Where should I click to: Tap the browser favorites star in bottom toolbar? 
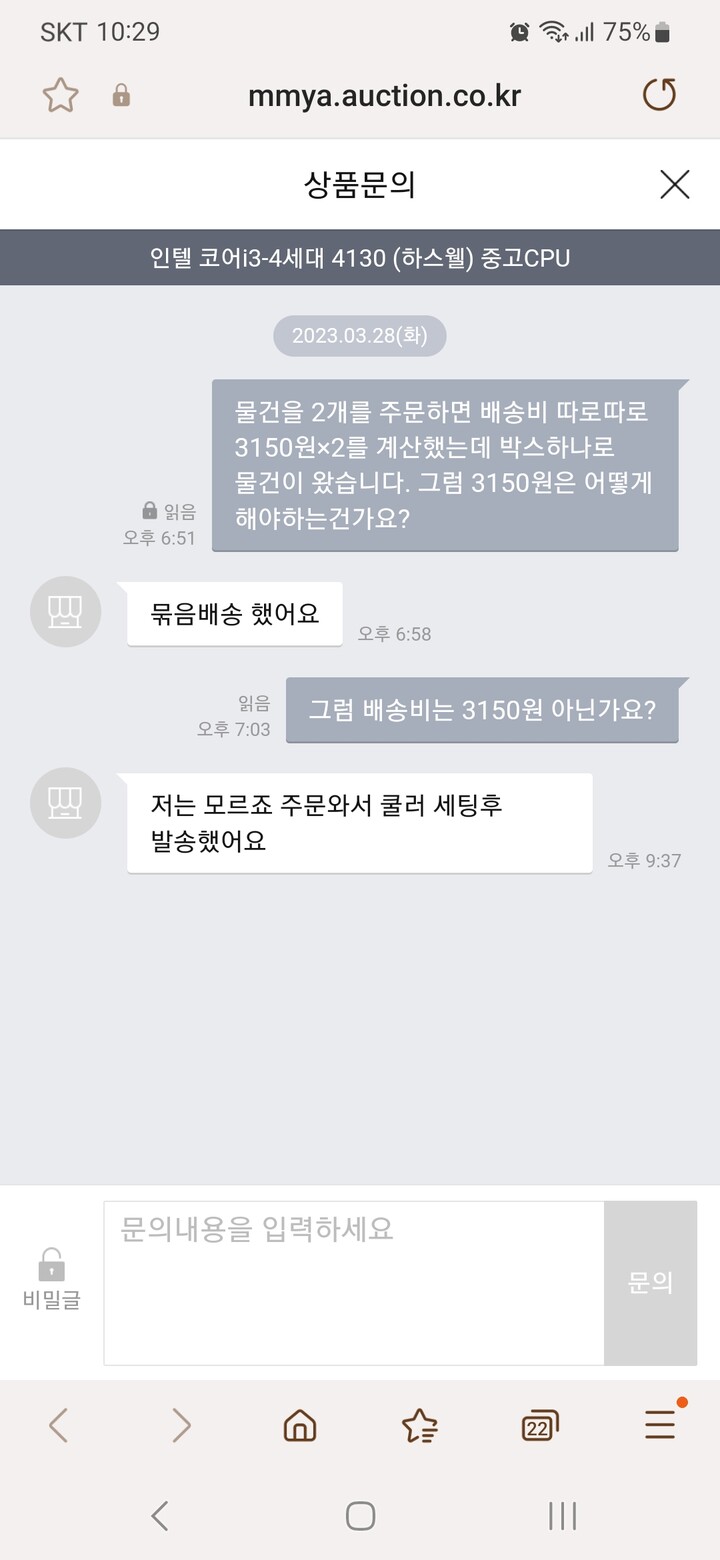point(420,1425)
